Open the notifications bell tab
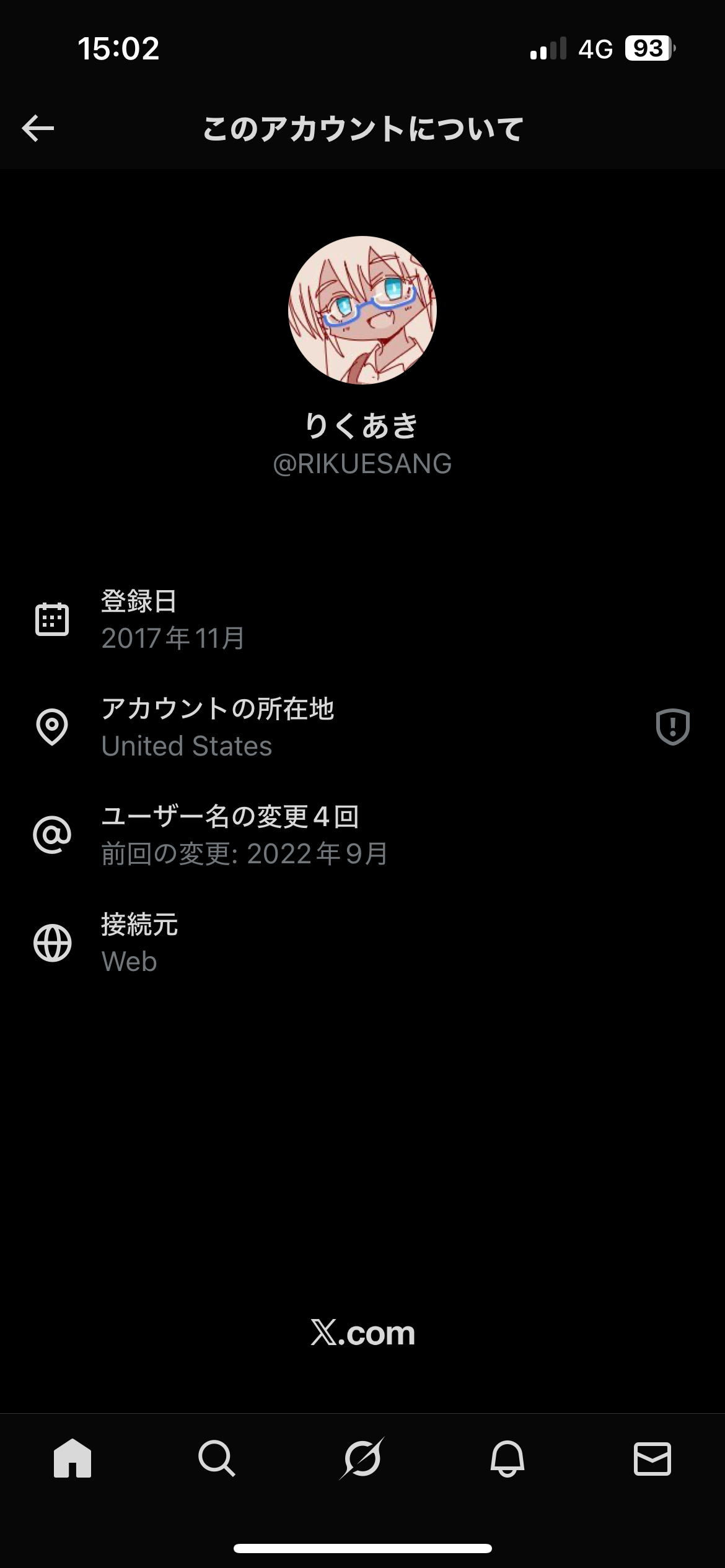Viewport: 725px width, 1568px height. [x=507, y=1458]
